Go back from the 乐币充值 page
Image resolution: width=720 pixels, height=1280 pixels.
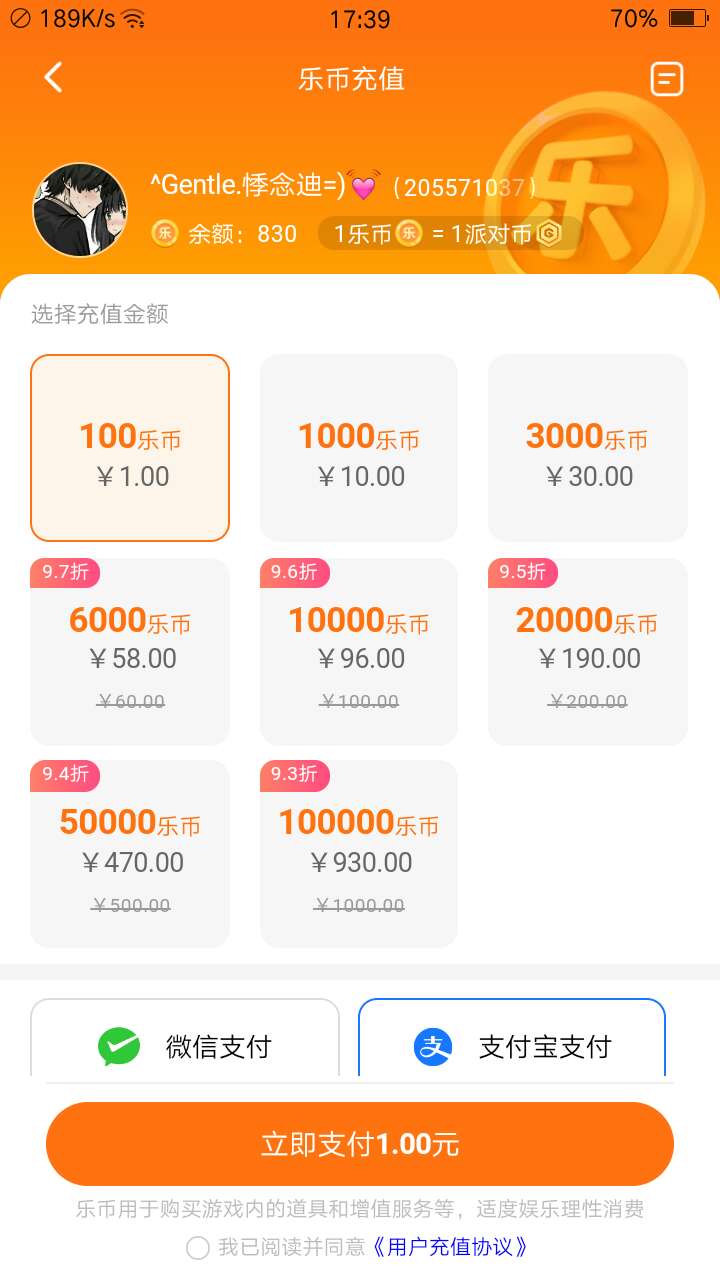(54, 78)
